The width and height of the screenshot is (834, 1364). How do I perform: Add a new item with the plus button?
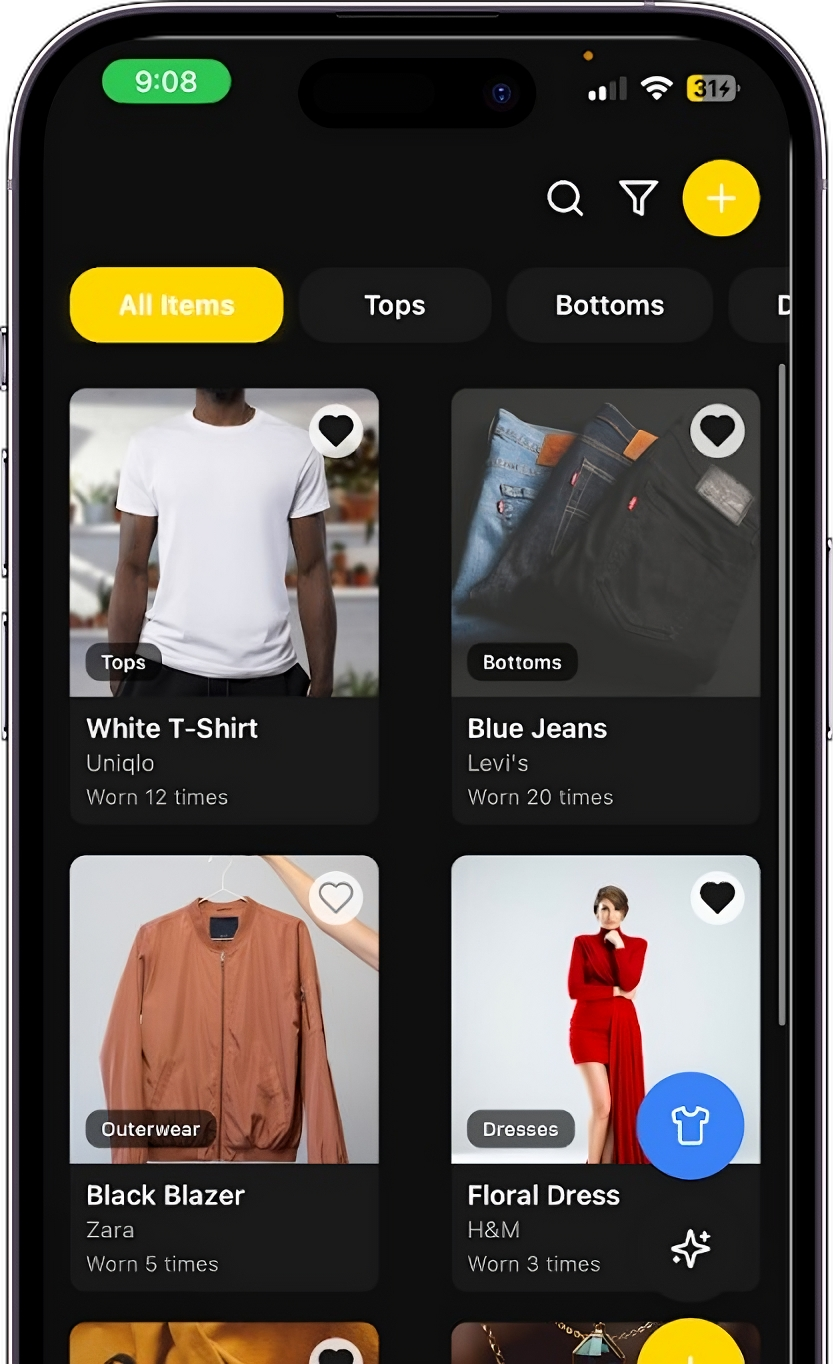pos(721,198)
